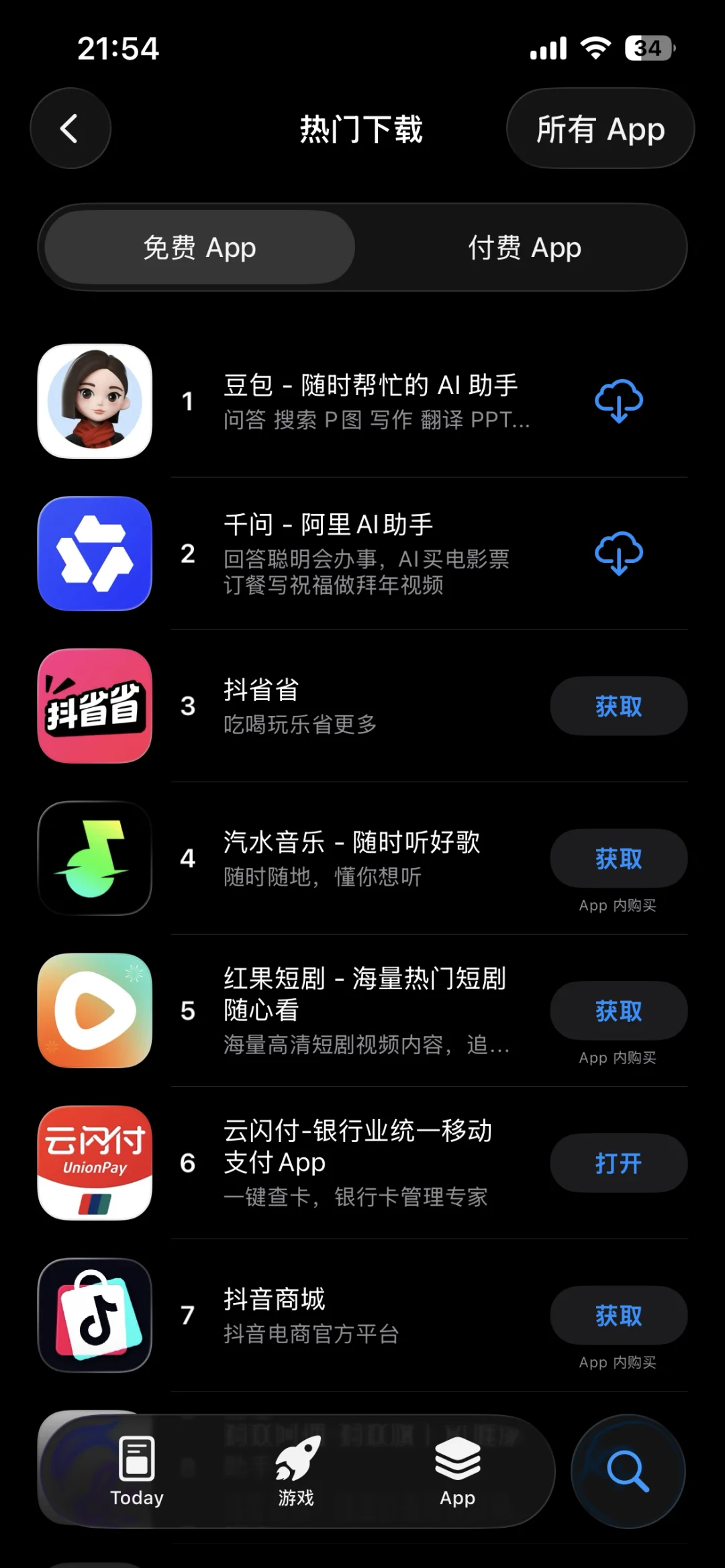Open the search magnifier button
The height and width of the screenshot is (1568, 725).
pyautogui.click(x=628, y=1471)
